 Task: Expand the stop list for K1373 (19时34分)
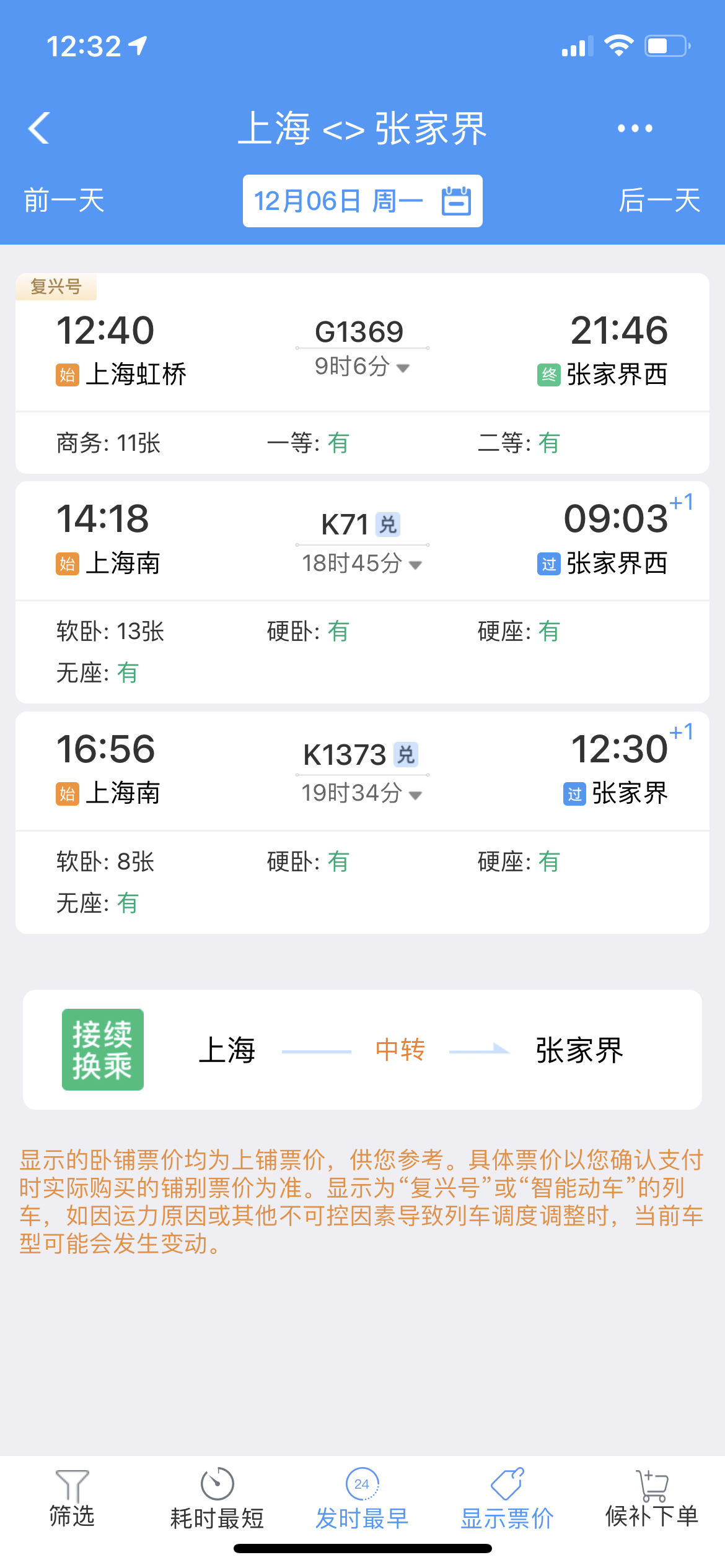point(362,793)
